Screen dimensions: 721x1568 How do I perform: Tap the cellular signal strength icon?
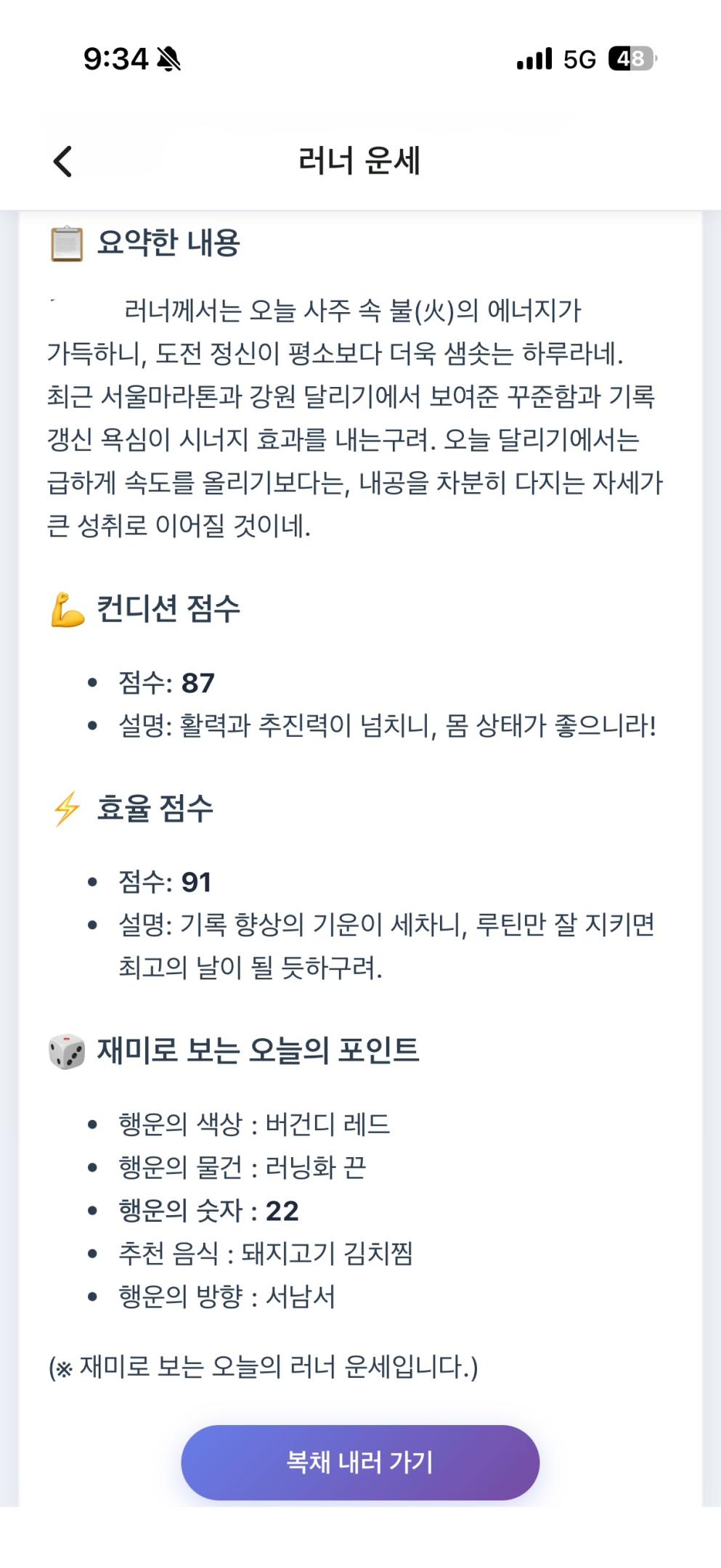tap(532, 60)
